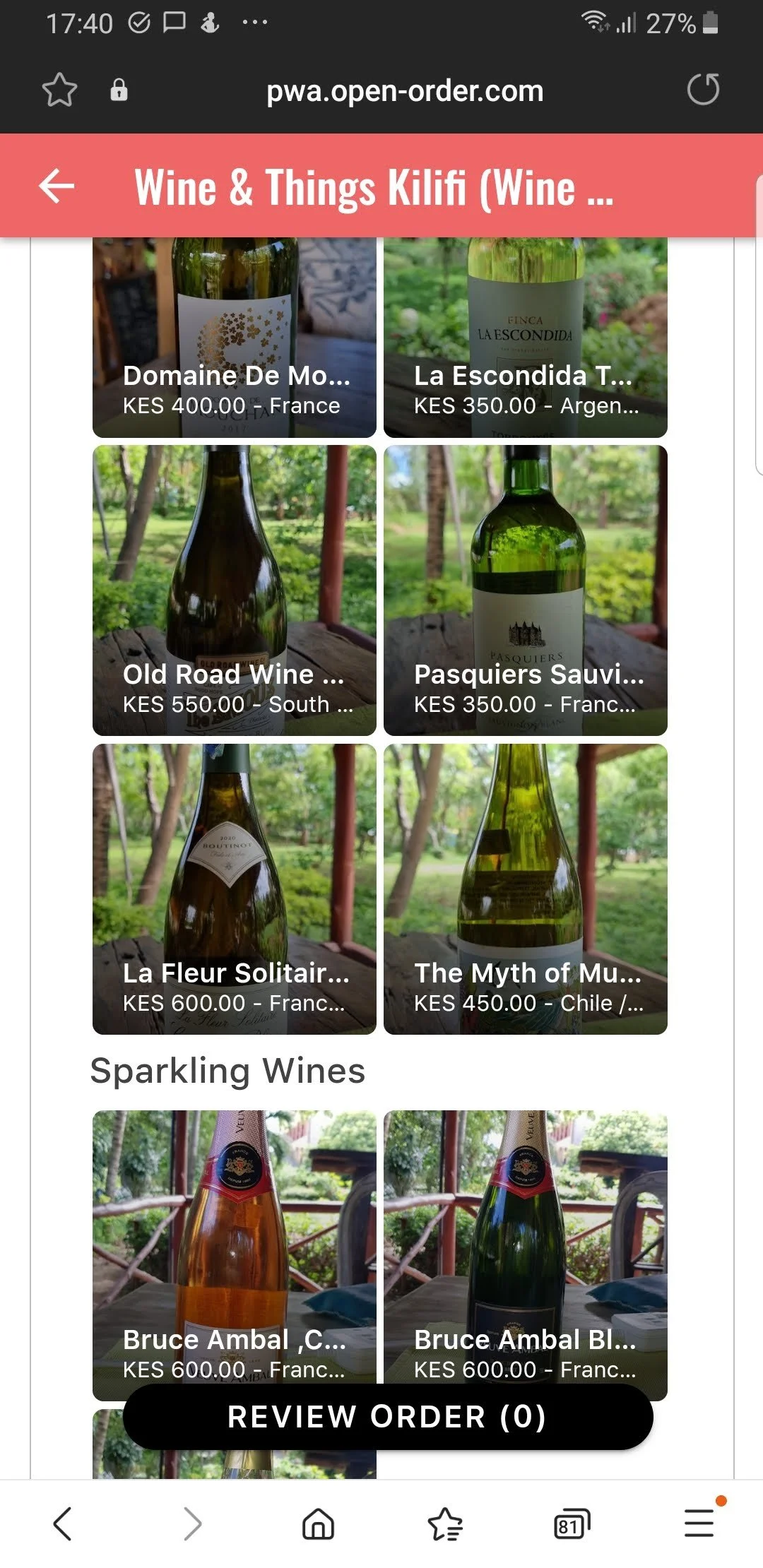Select the Bruce Ambal ,C... sparkling wine
The image size is (763, 1568).
(x=235, y=1243)
